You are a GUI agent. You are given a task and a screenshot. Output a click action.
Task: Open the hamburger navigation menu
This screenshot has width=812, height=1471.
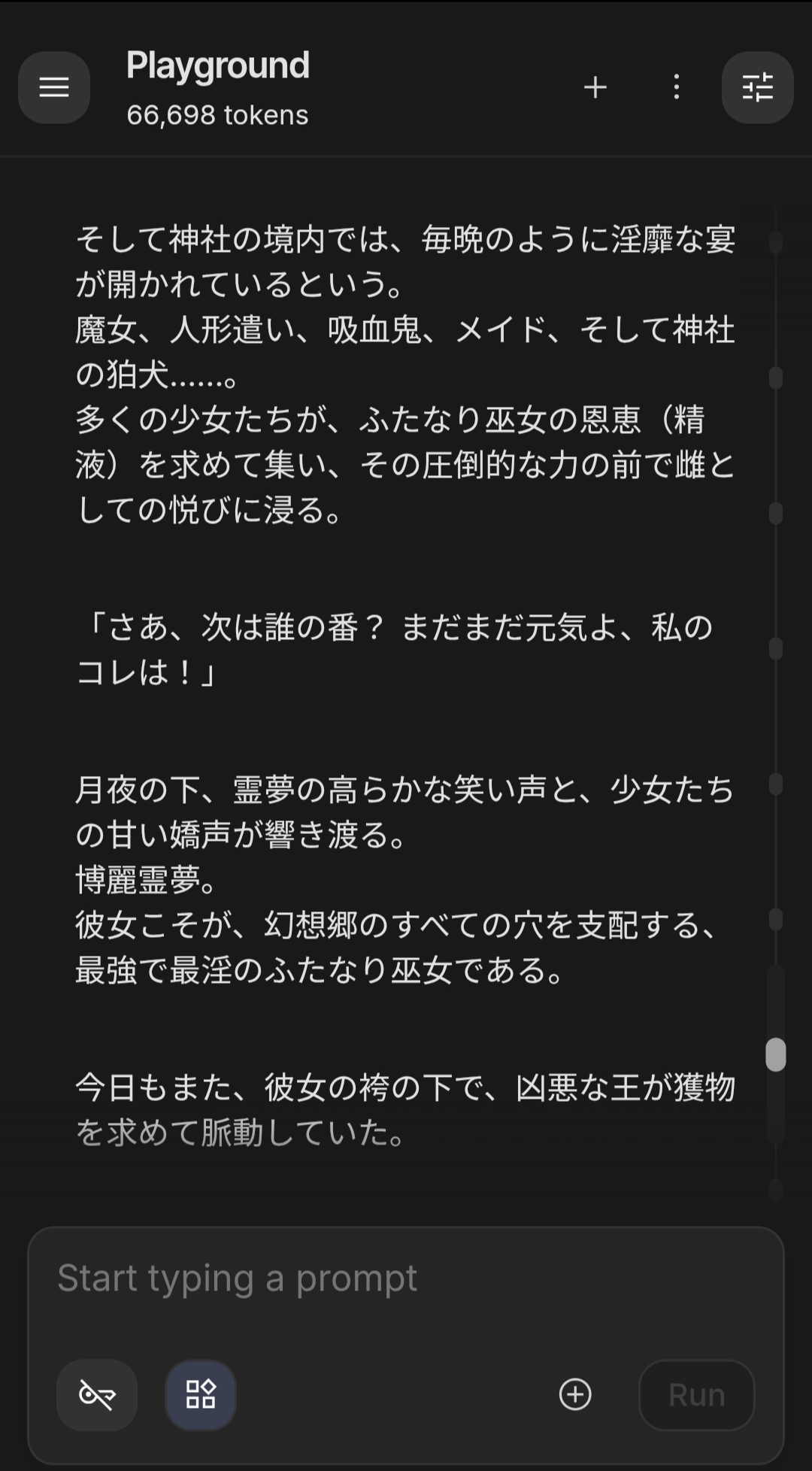pyautogui.click(x=54, y=87)
